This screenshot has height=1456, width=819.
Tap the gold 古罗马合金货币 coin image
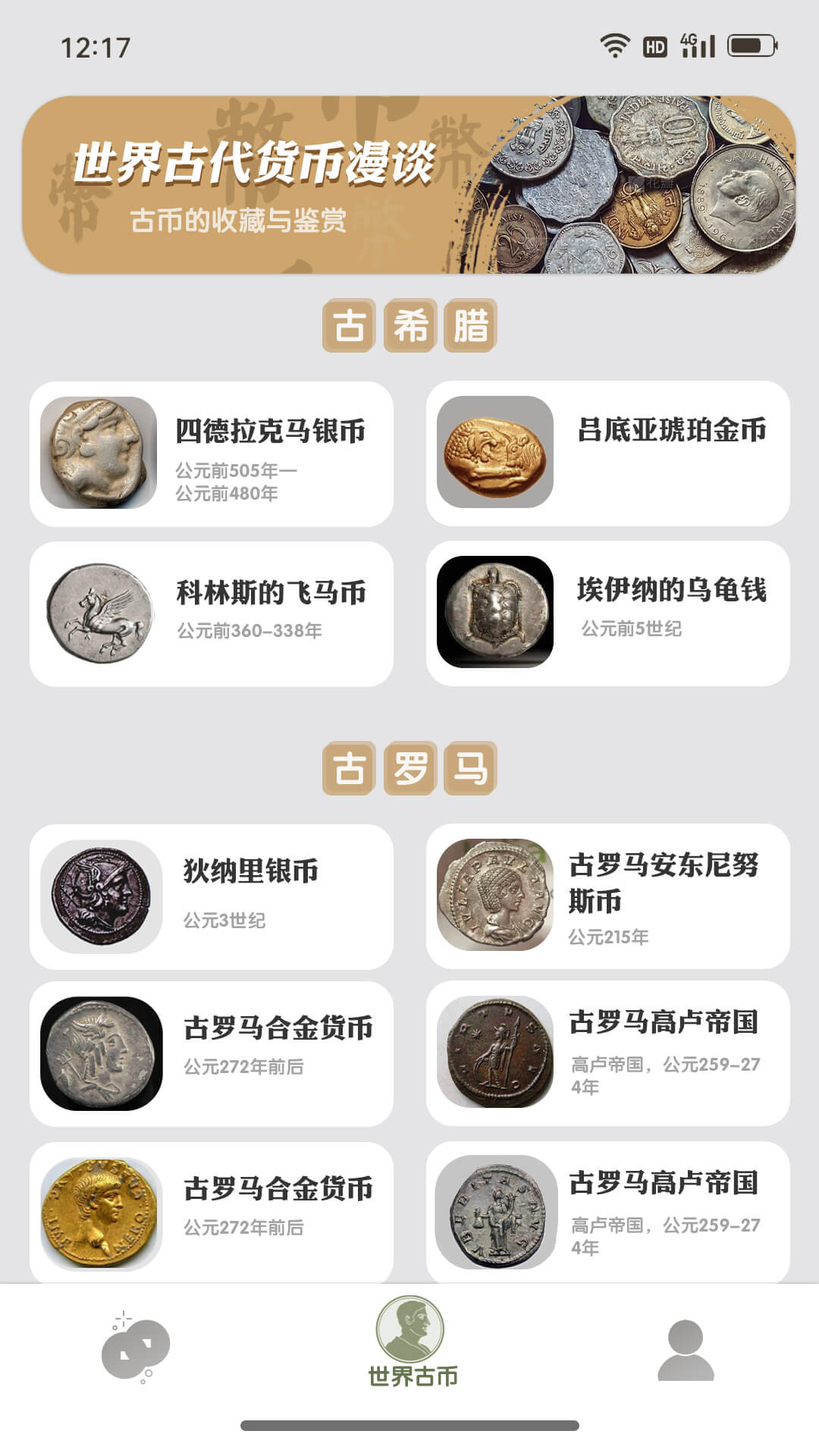(x=99, y=1213)
